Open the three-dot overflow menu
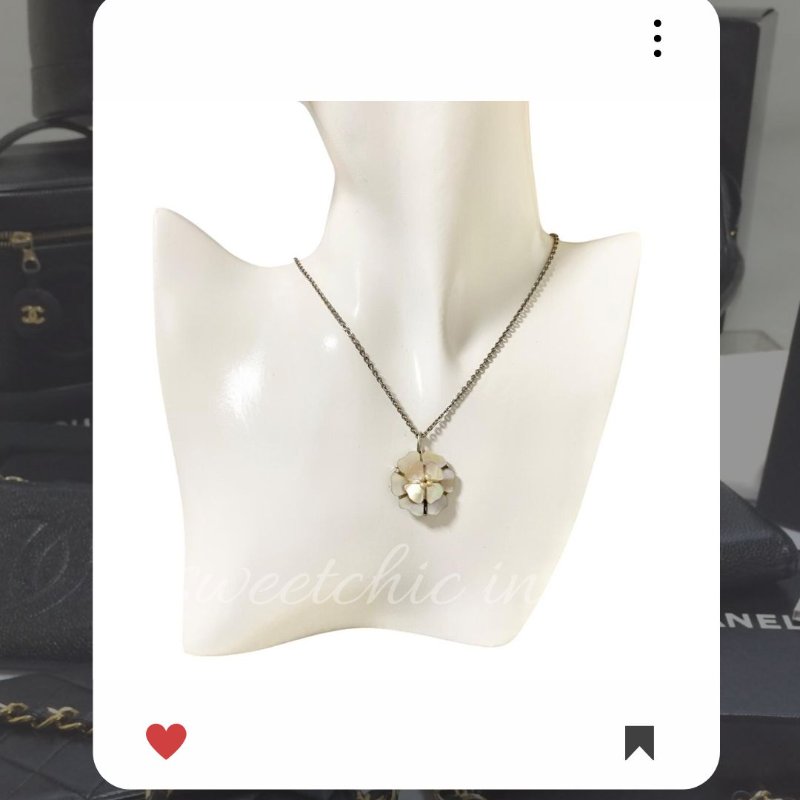Screen dimensions: 800x800 tap(657, 38)
